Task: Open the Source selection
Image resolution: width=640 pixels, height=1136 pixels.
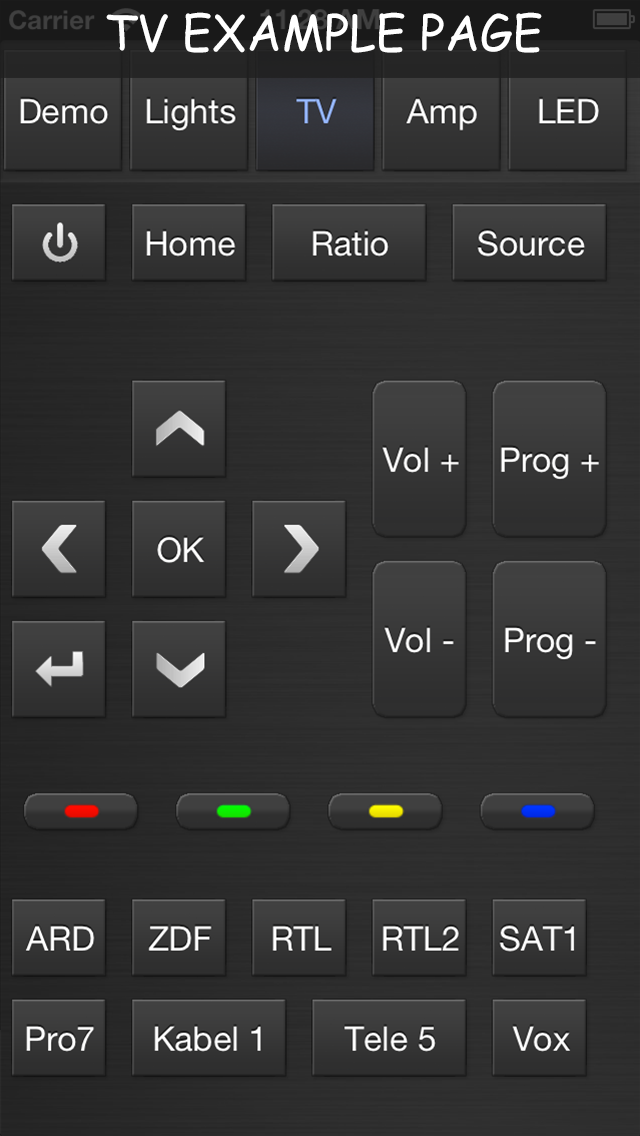Action: pos(530,242)
